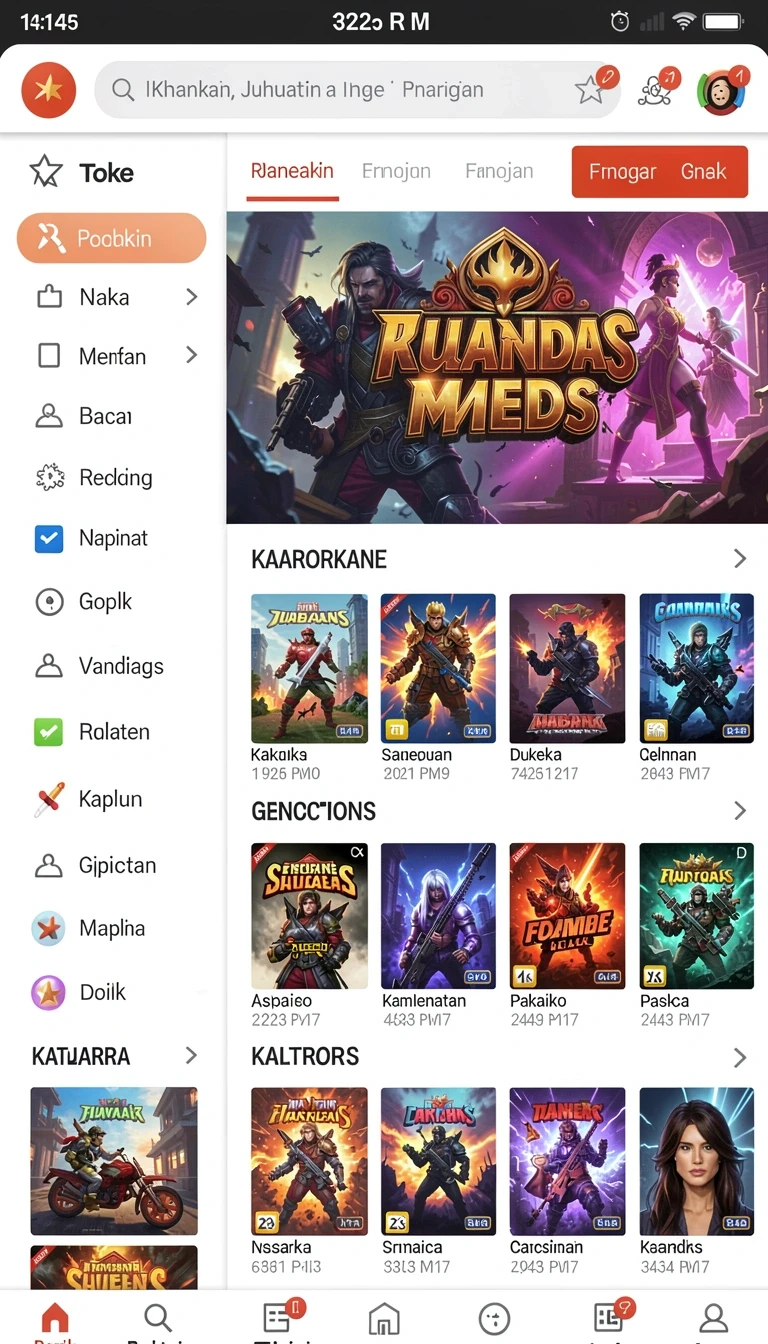Open the Ruandas Maeds banner
Image resolution: width=768 pixels, height=1344 pixels.
coord(497,367)
